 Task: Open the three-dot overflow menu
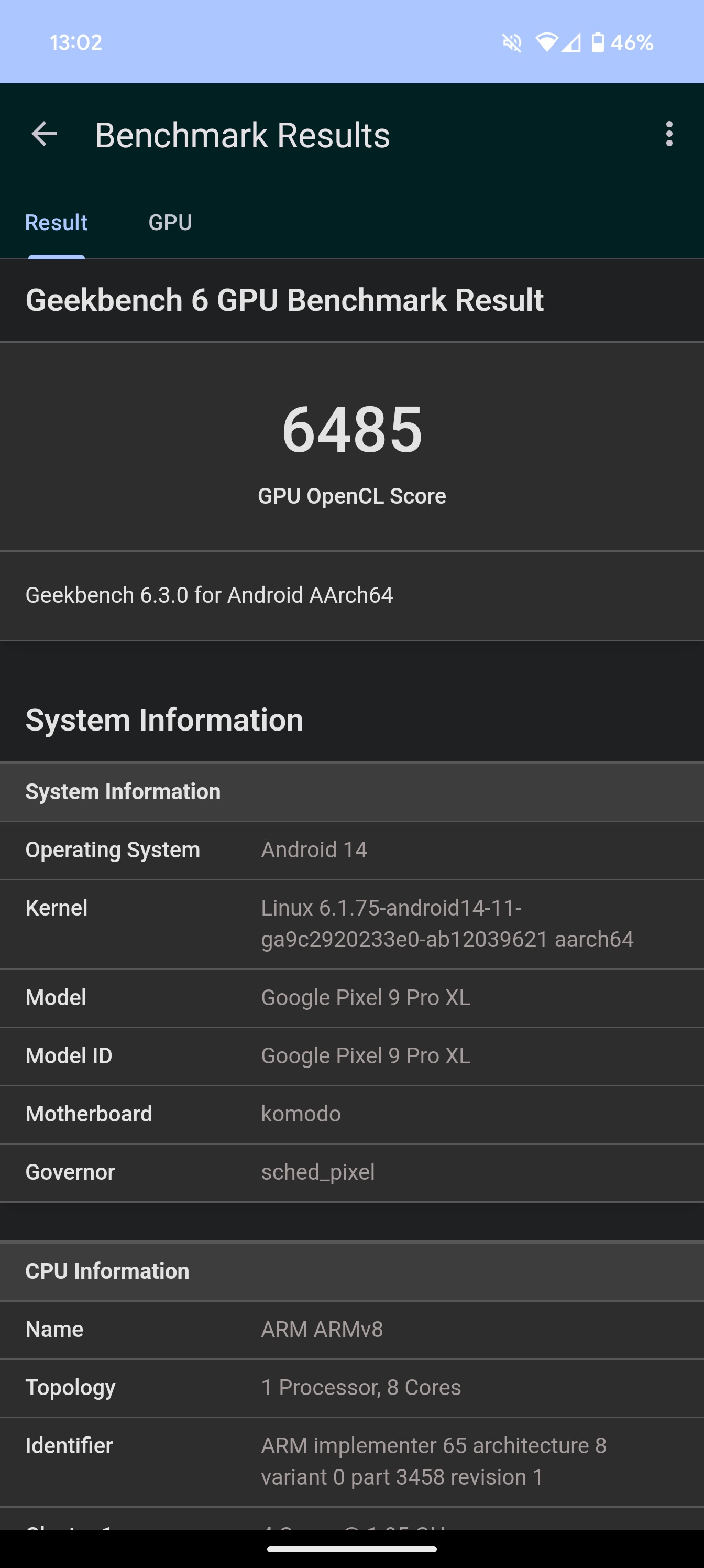[669, 134]
